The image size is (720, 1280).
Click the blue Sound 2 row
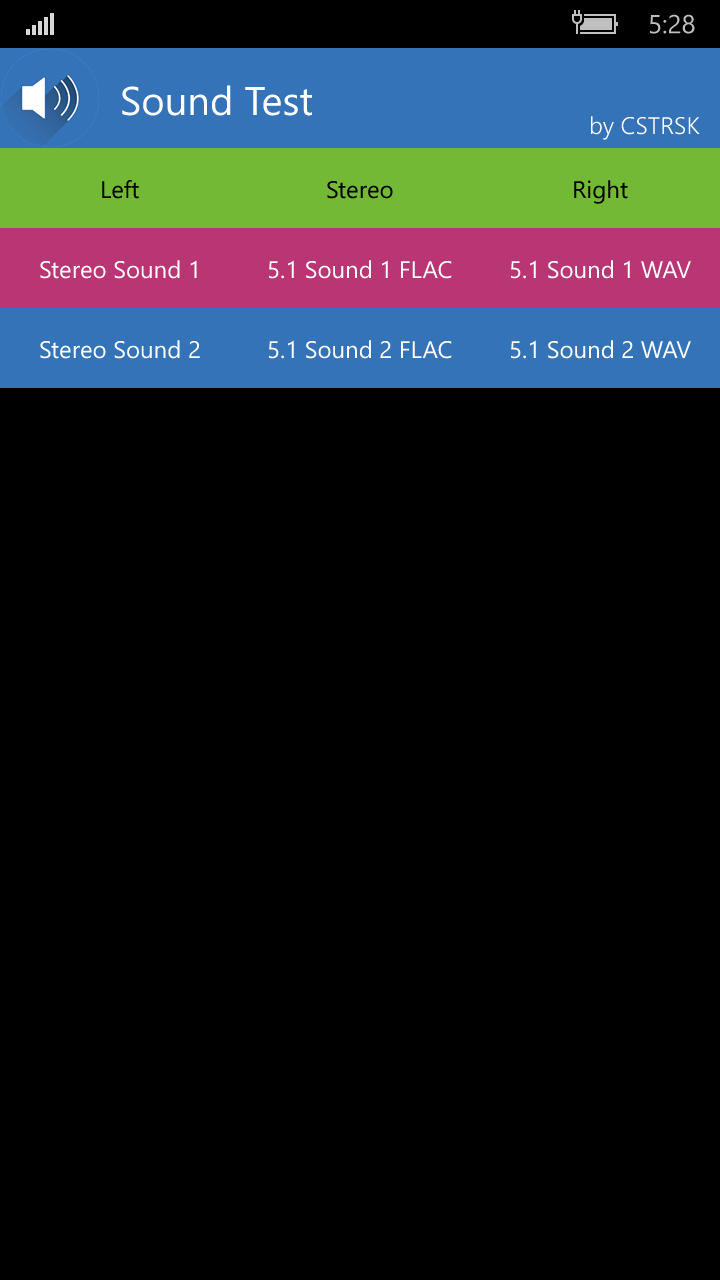tap(360, 349)
